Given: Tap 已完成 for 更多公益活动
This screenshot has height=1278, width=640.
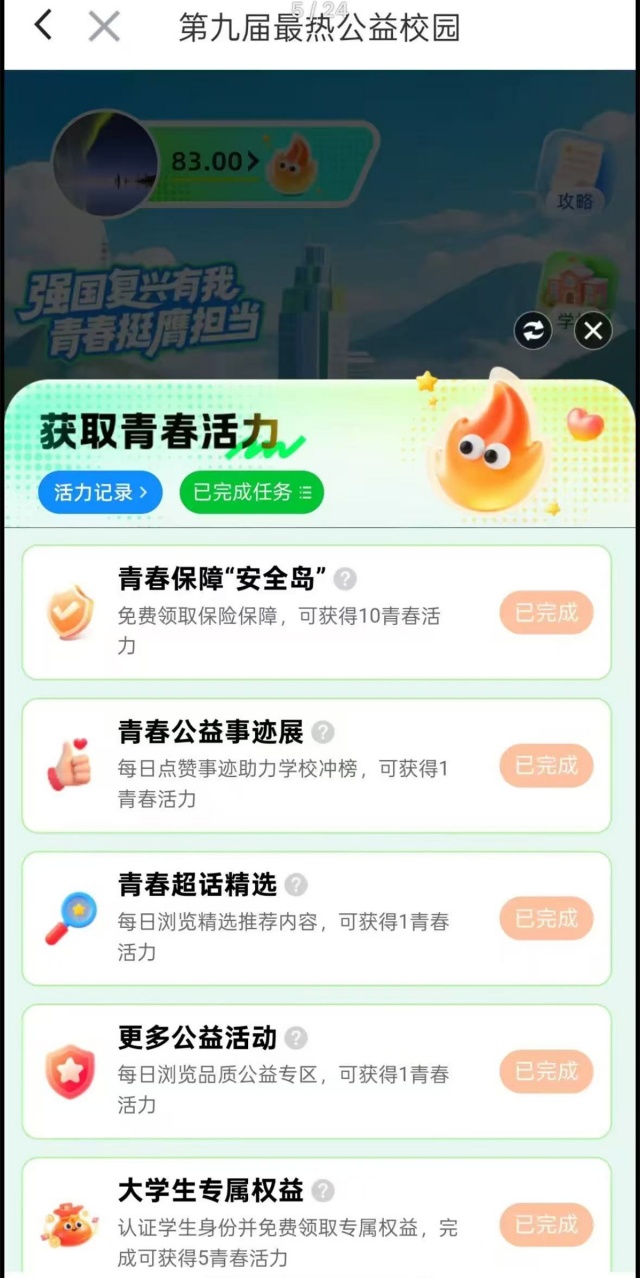Looking at the screenshot, I should pos(546,1072).
